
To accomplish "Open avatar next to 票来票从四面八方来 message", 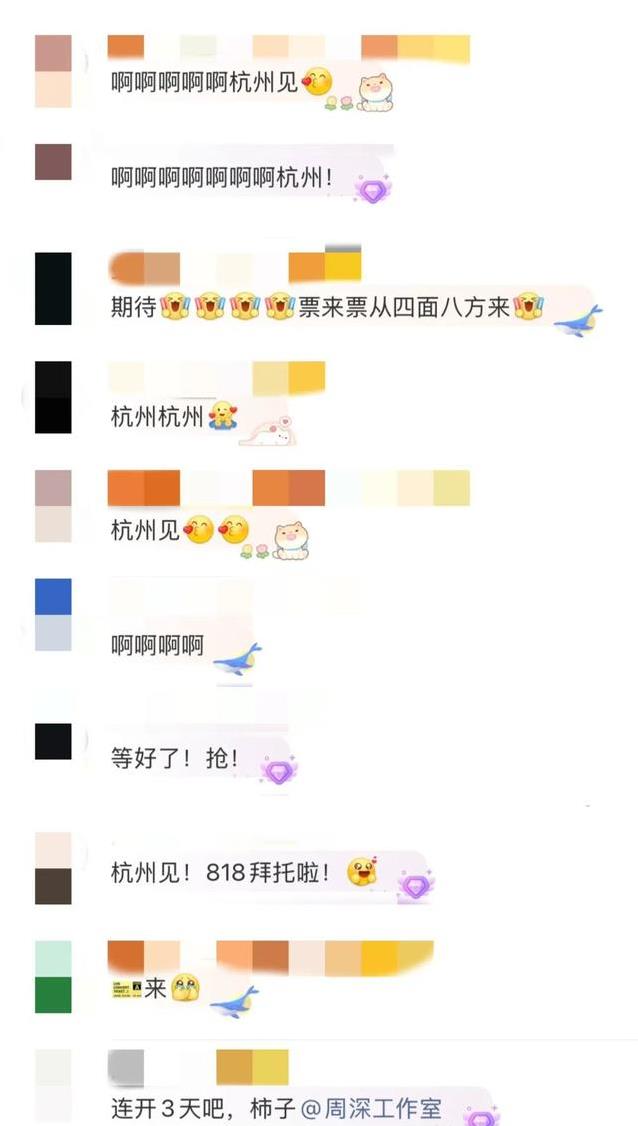I will [x=53, y=288].
